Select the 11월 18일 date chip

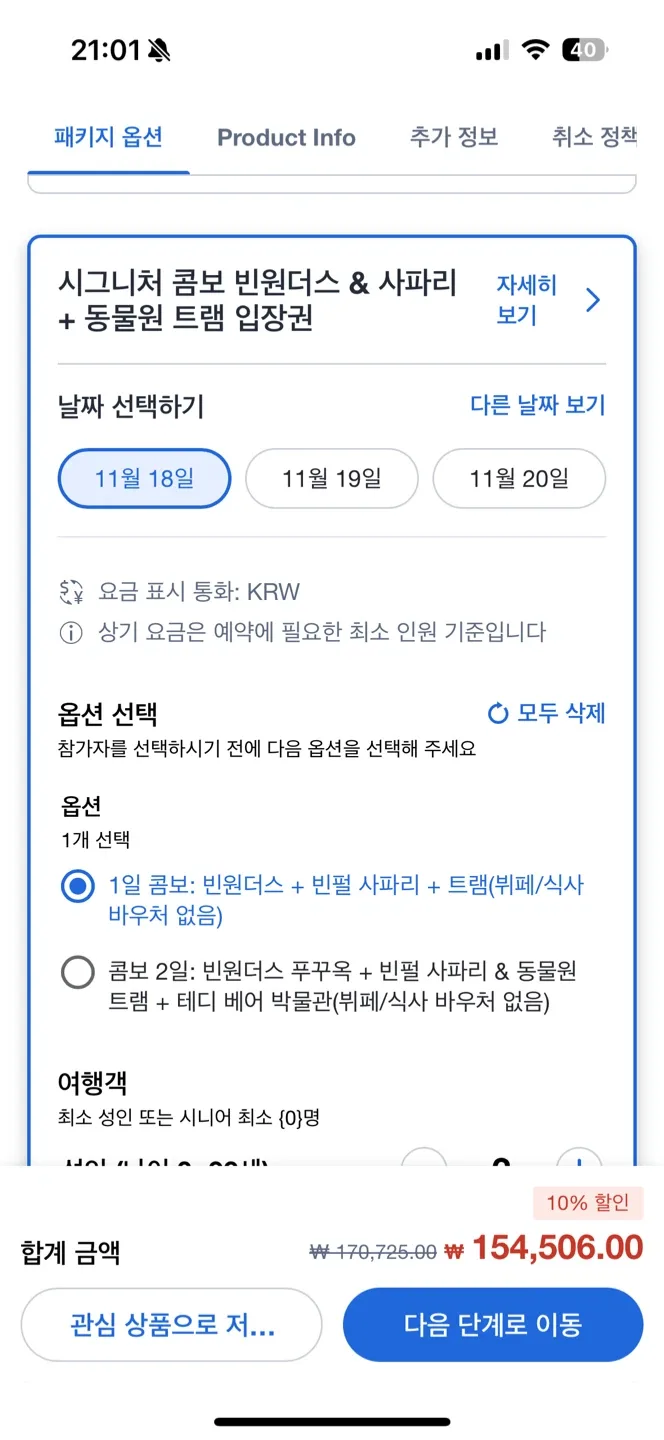145,479
